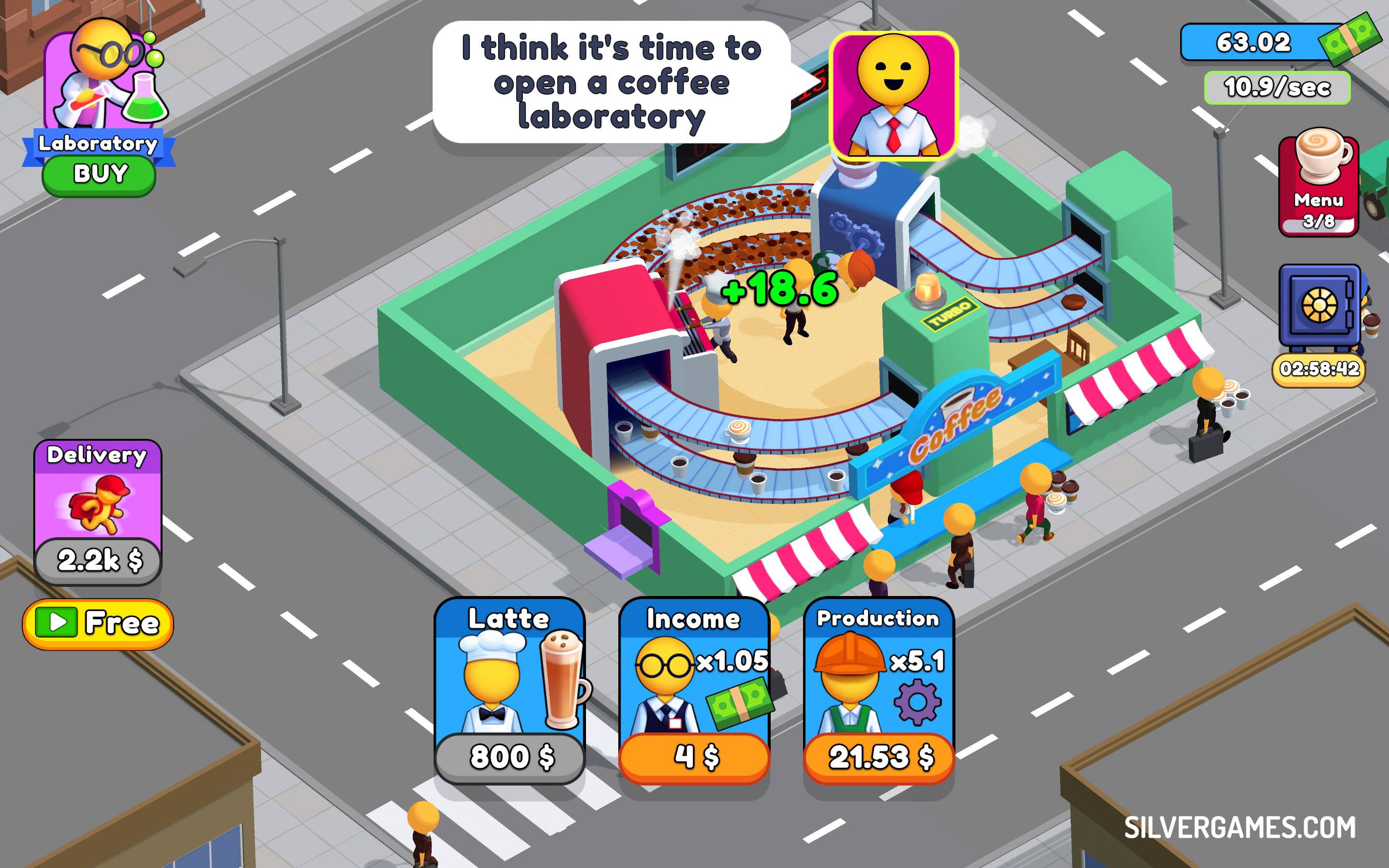Image resolution: width=1389 pixels, height=868 pixels.
Task: Upgrade Production for 21.53 $
Action: (879, 756)
